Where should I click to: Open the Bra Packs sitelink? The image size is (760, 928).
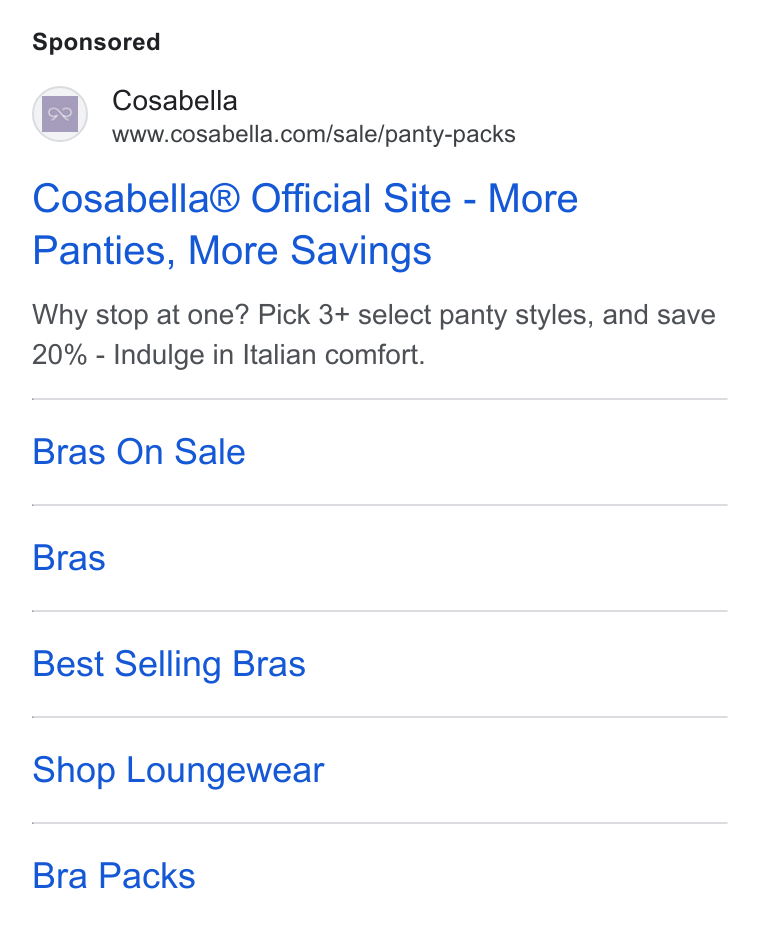tap(114, 876)
